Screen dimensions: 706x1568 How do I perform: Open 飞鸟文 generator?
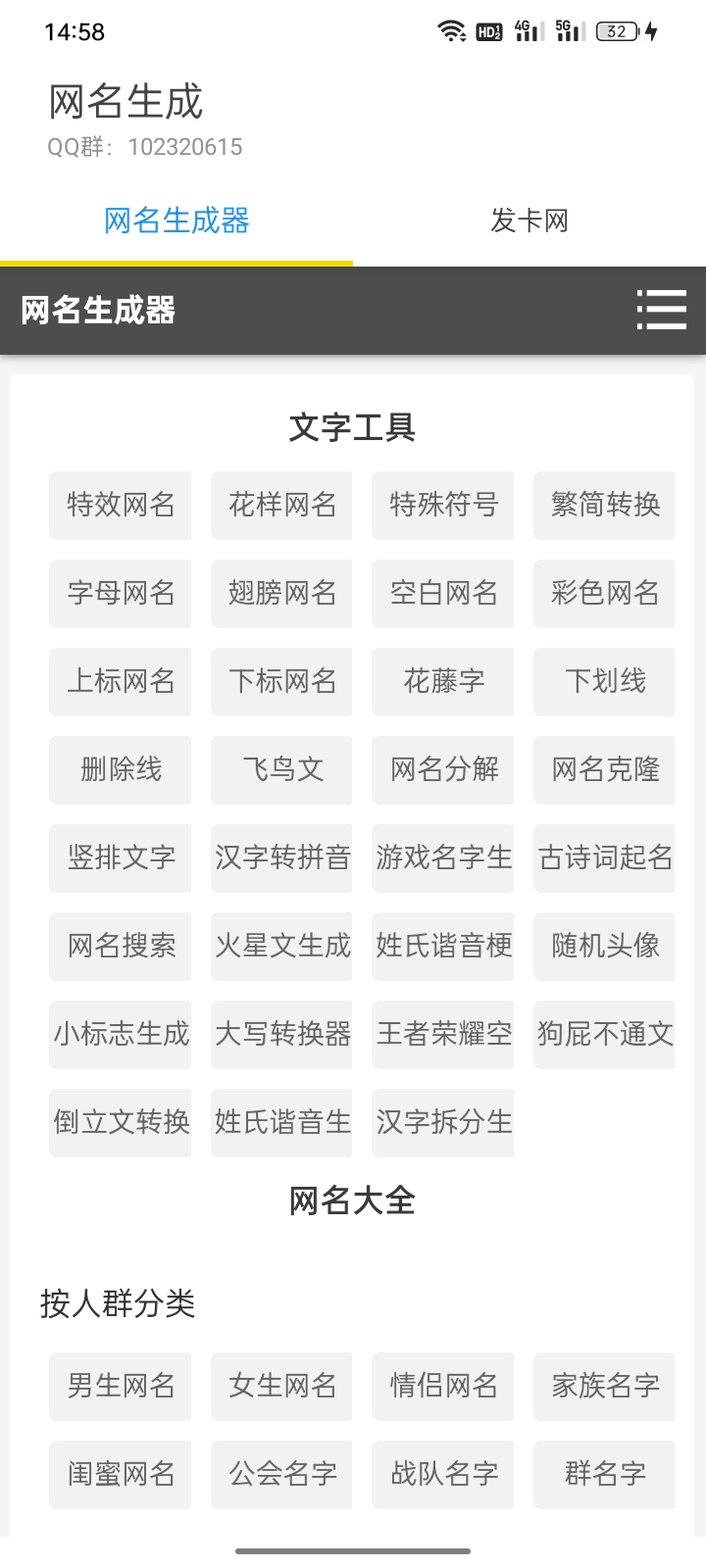[281, 769]
